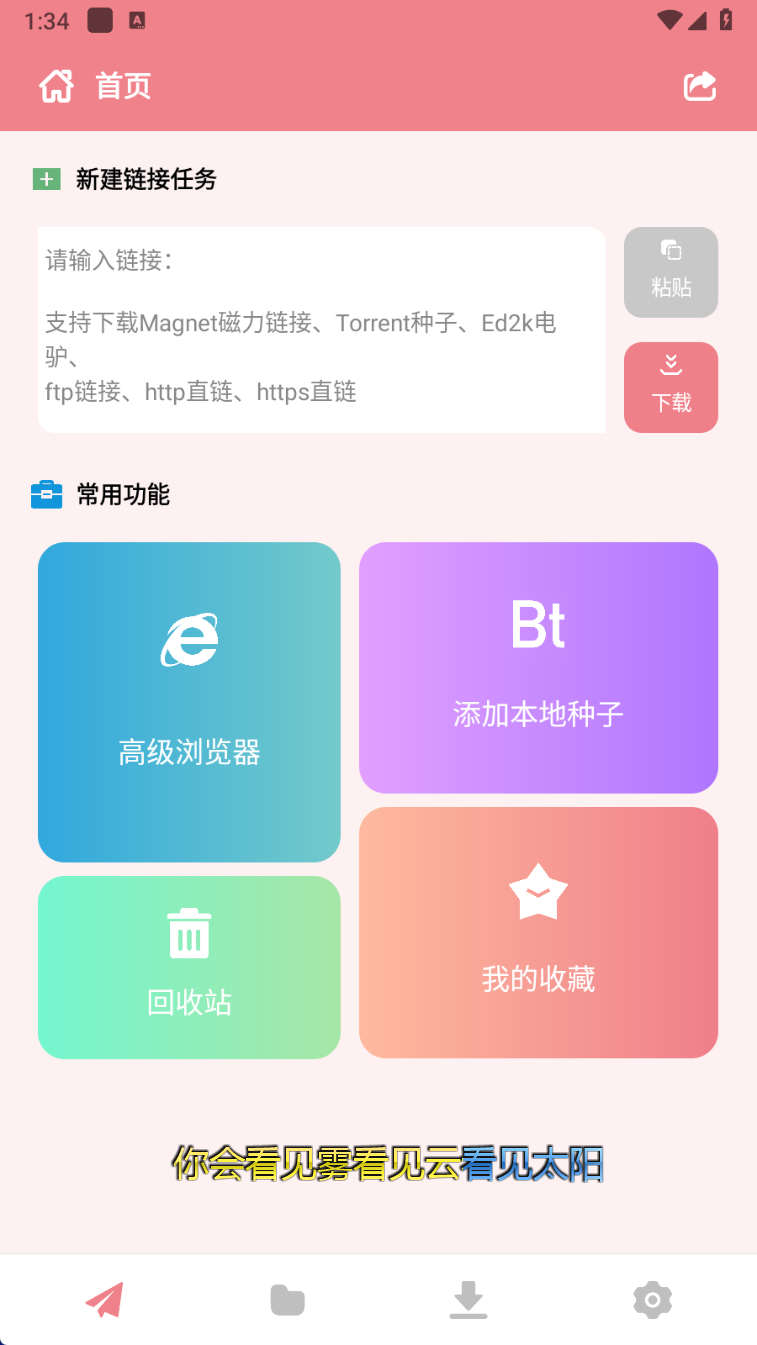Click the link input field
757x1345 pixels.
point(320,330)
